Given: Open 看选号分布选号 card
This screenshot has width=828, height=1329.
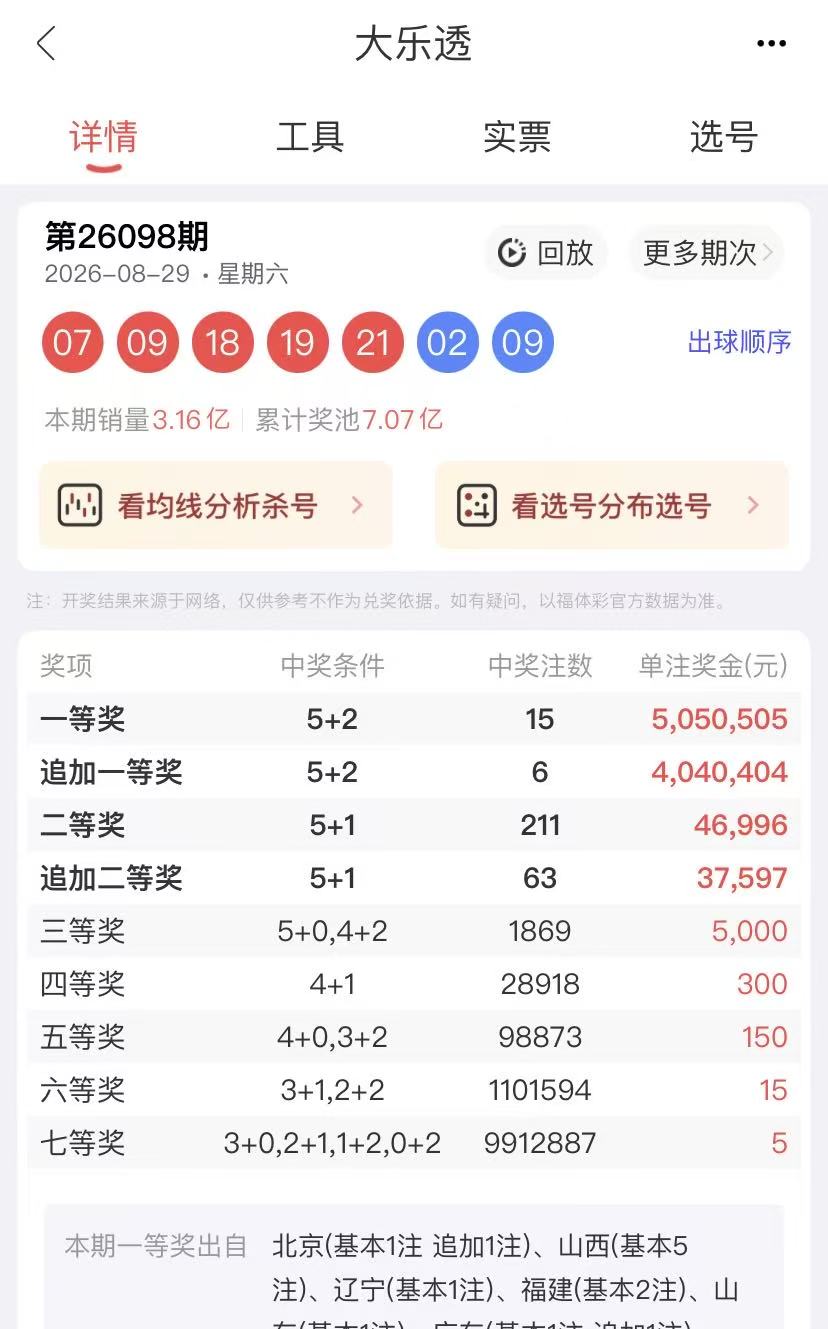Looking at the screenshot, I should (612, 505).
